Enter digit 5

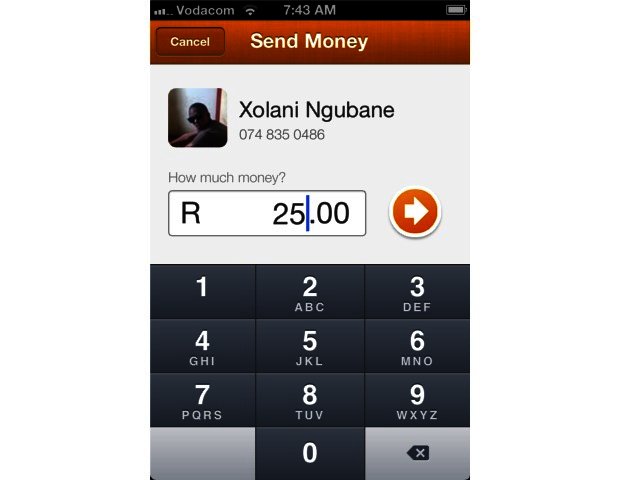click(x=310, y=345)
